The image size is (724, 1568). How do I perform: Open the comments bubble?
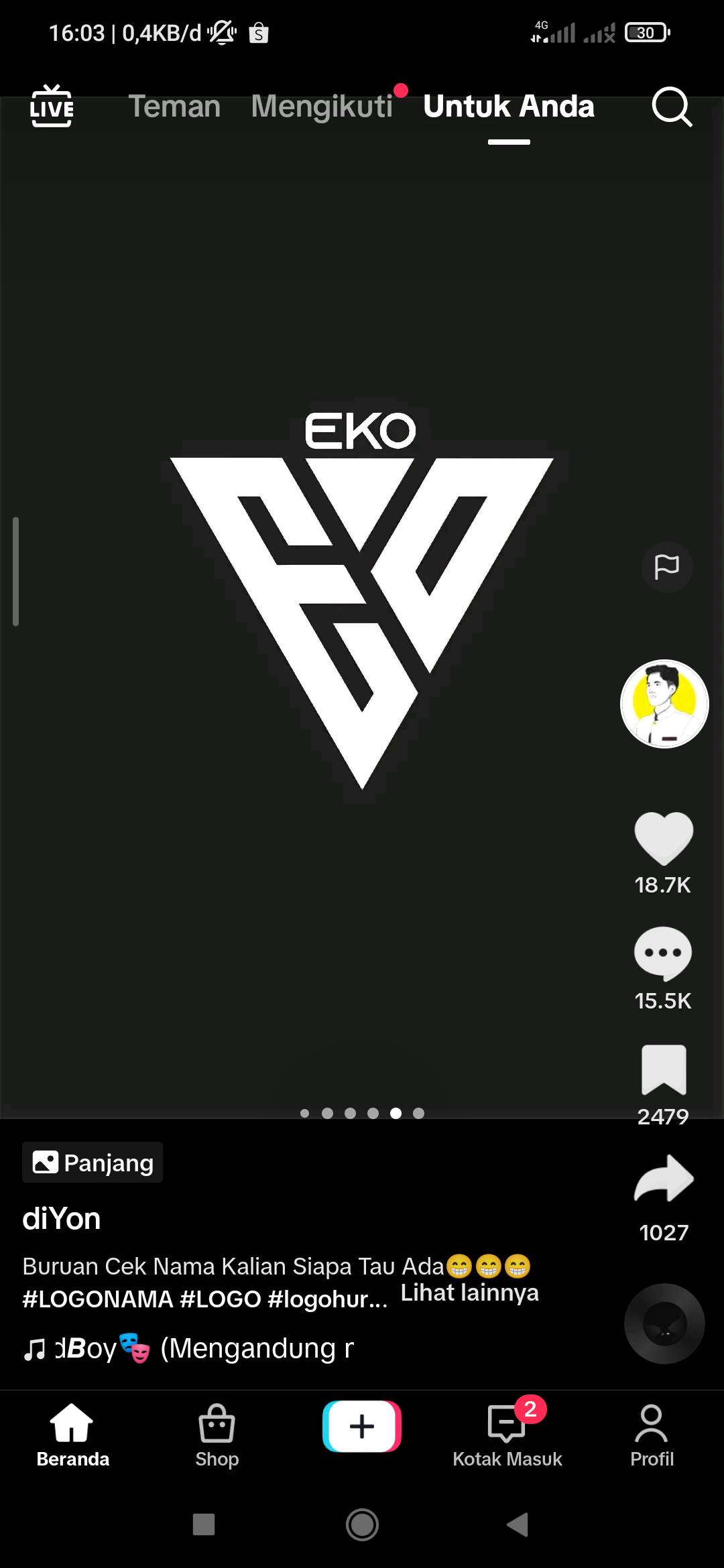pyautogui.click(x=663, y=954)
